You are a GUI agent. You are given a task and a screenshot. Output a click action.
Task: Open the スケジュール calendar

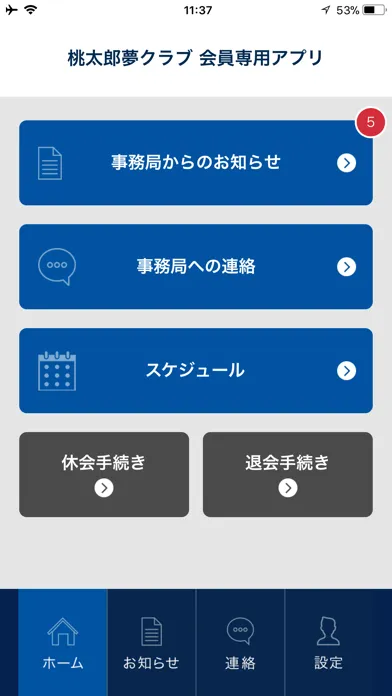point(196,371)
